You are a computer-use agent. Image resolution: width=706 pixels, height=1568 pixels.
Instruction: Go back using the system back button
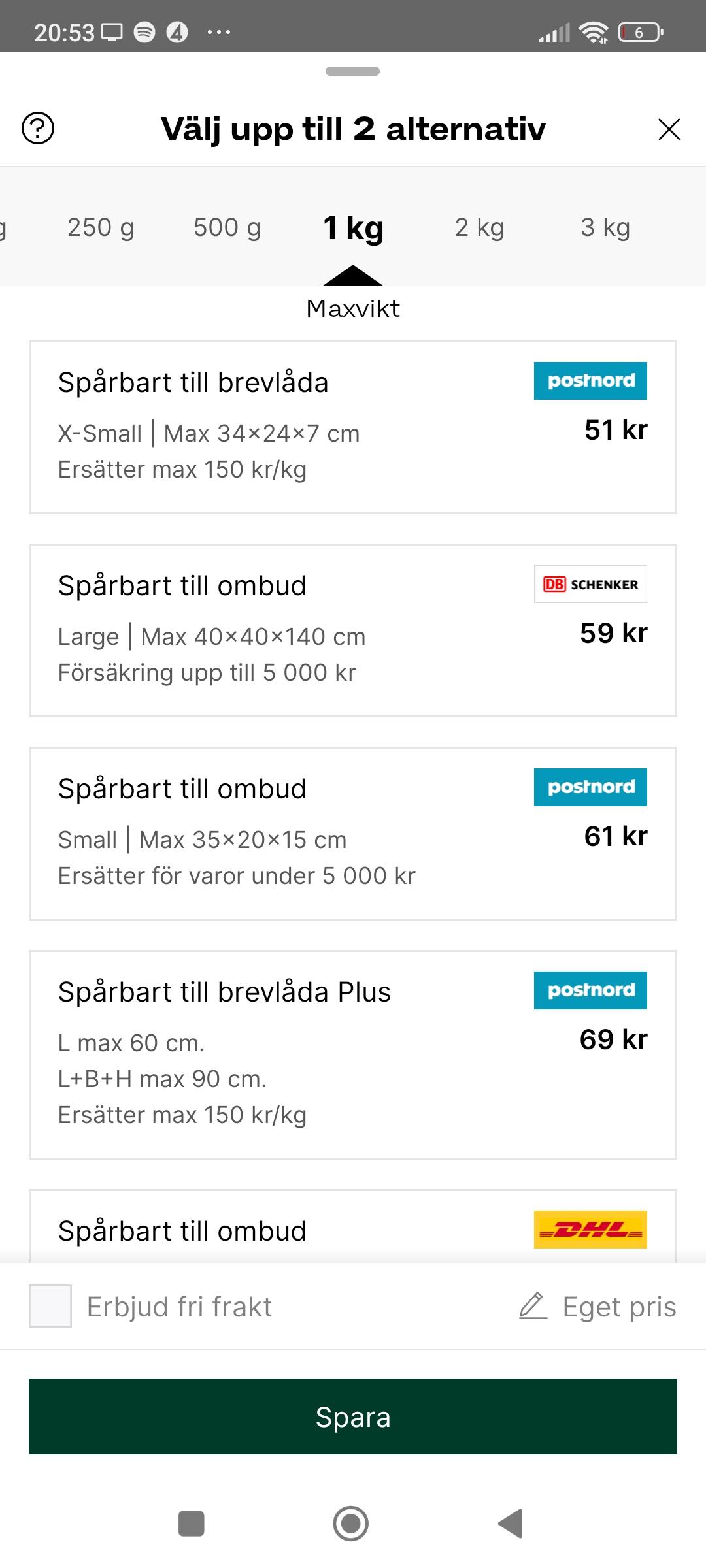pos(511,1524)
